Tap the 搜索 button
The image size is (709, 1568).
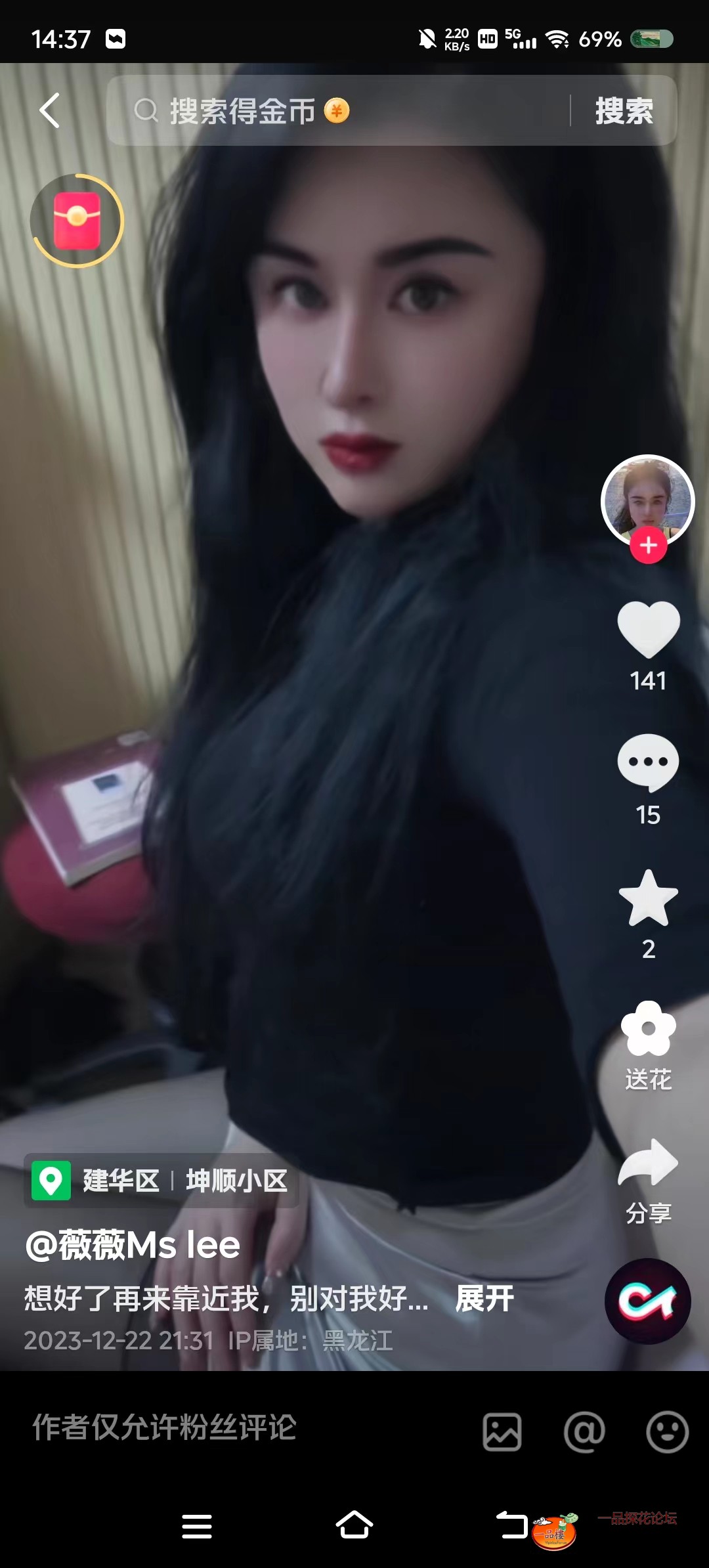coord(624,110)
